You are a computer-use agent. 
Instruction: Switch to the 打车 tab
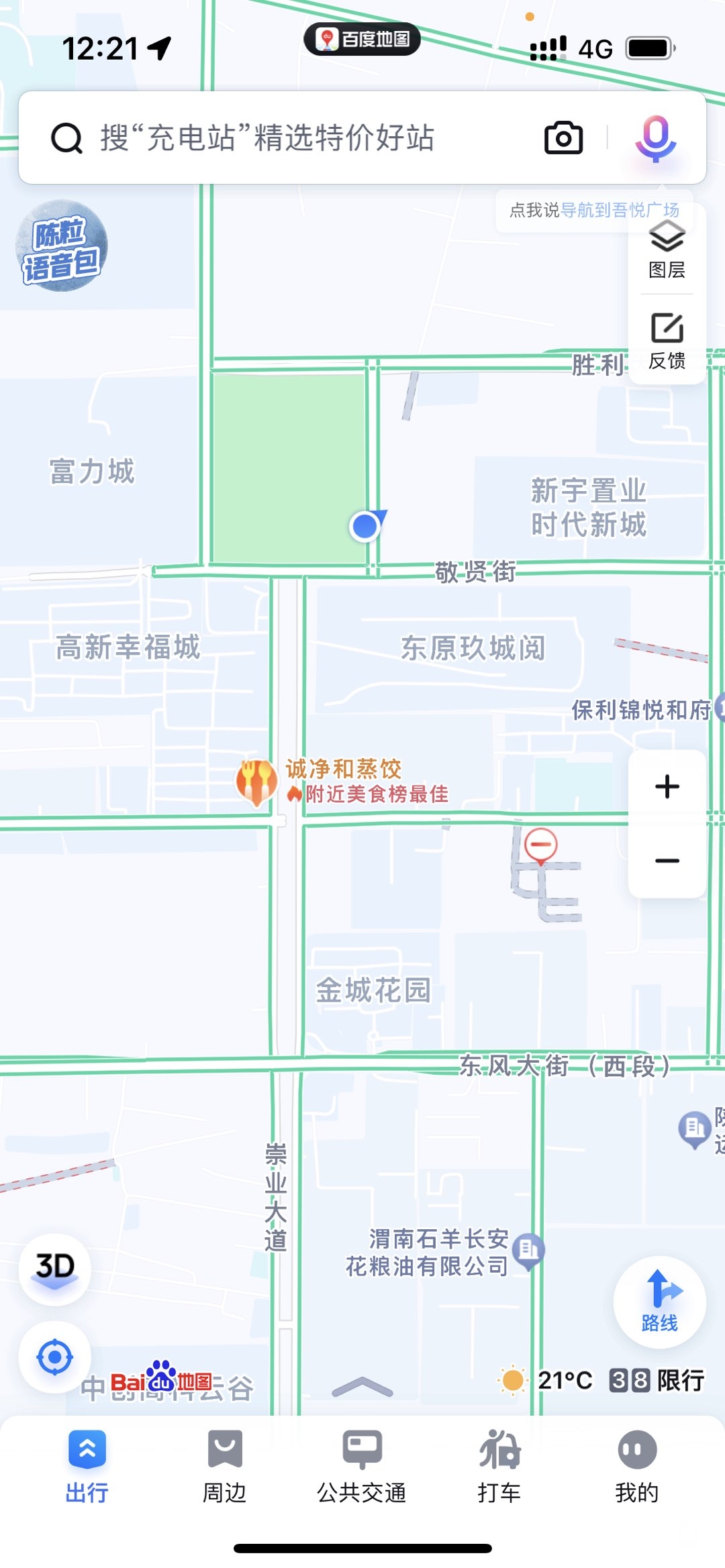click(499, 1466)
